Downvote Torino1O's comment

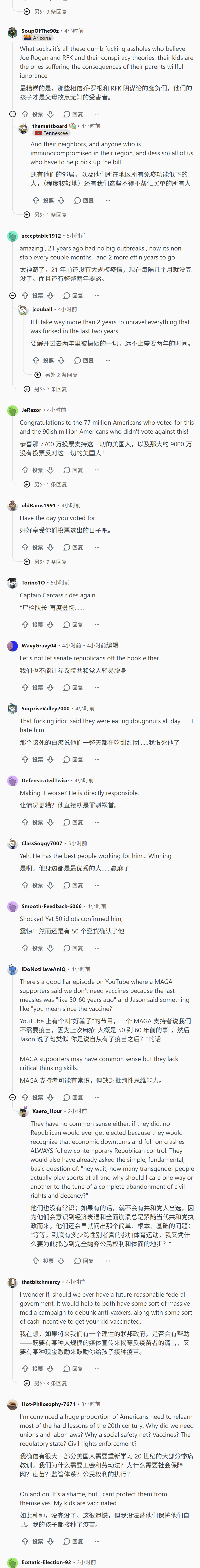[50, 625]
